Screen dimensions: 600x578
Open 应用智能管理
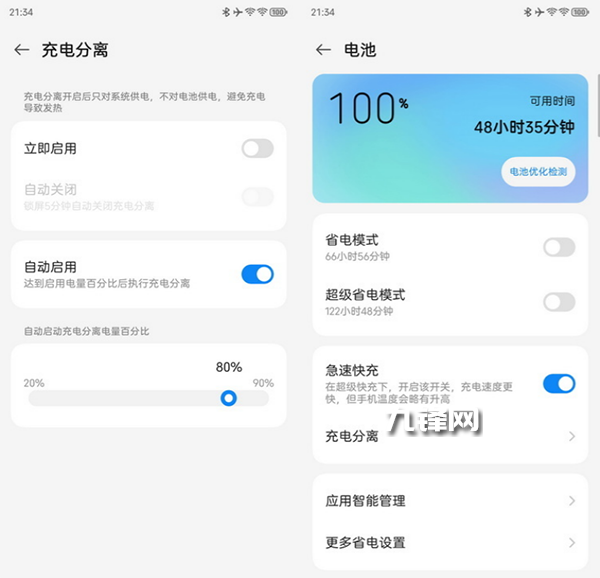pyautogui.click(x=450, y=500)
